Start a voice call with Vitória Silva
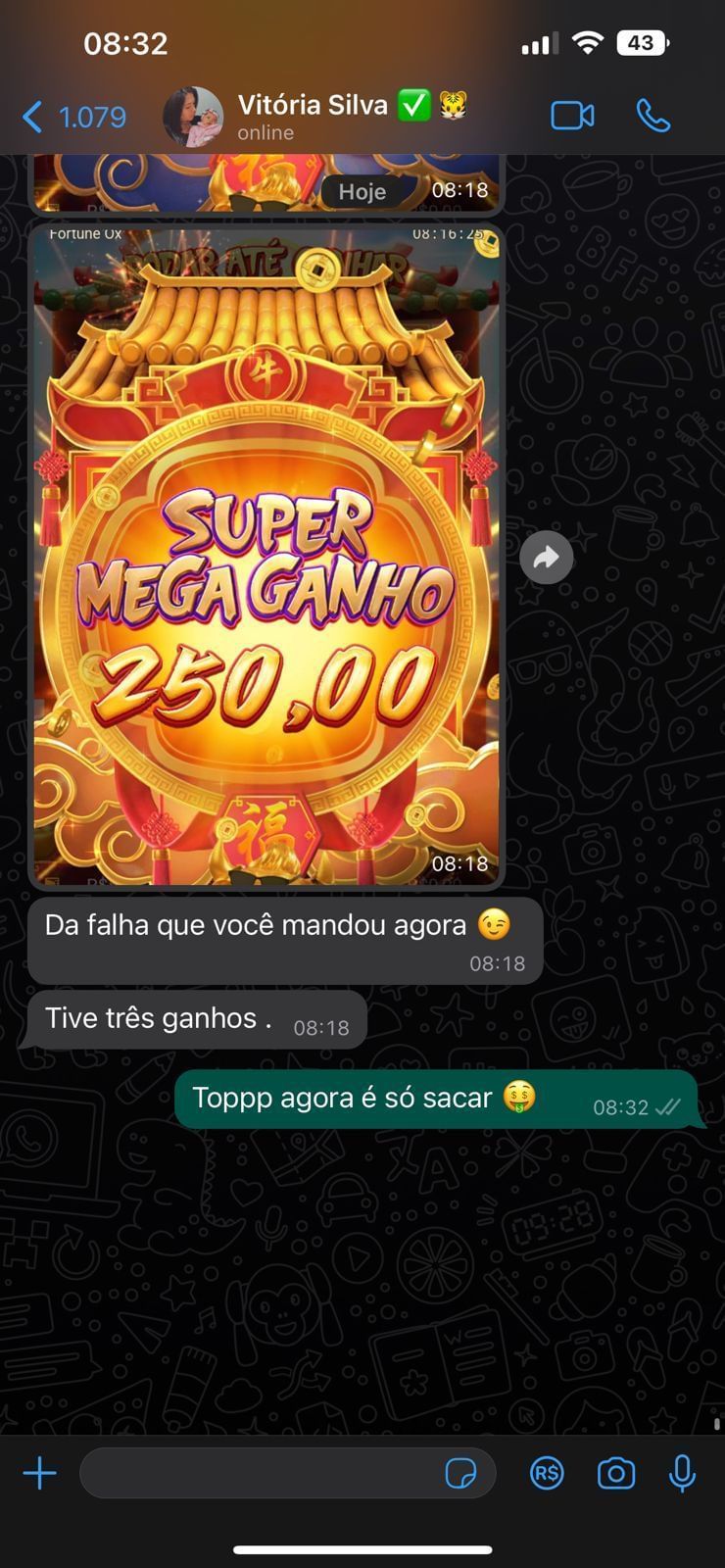The width and height of the screenshot is (725, 1568). (x=653, y=116)
